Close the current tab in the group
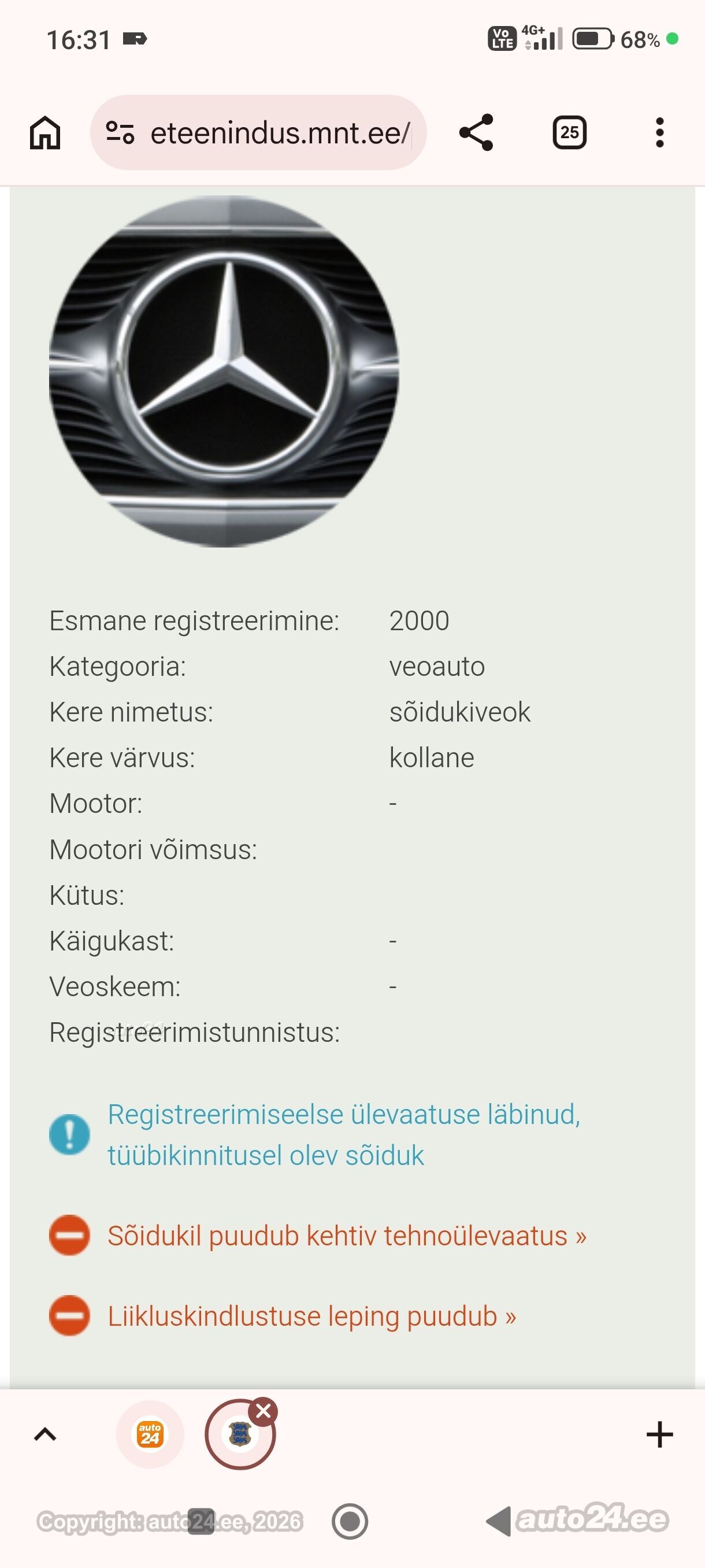Viewport: 705px width, 1568px height. coord(264,1411)
